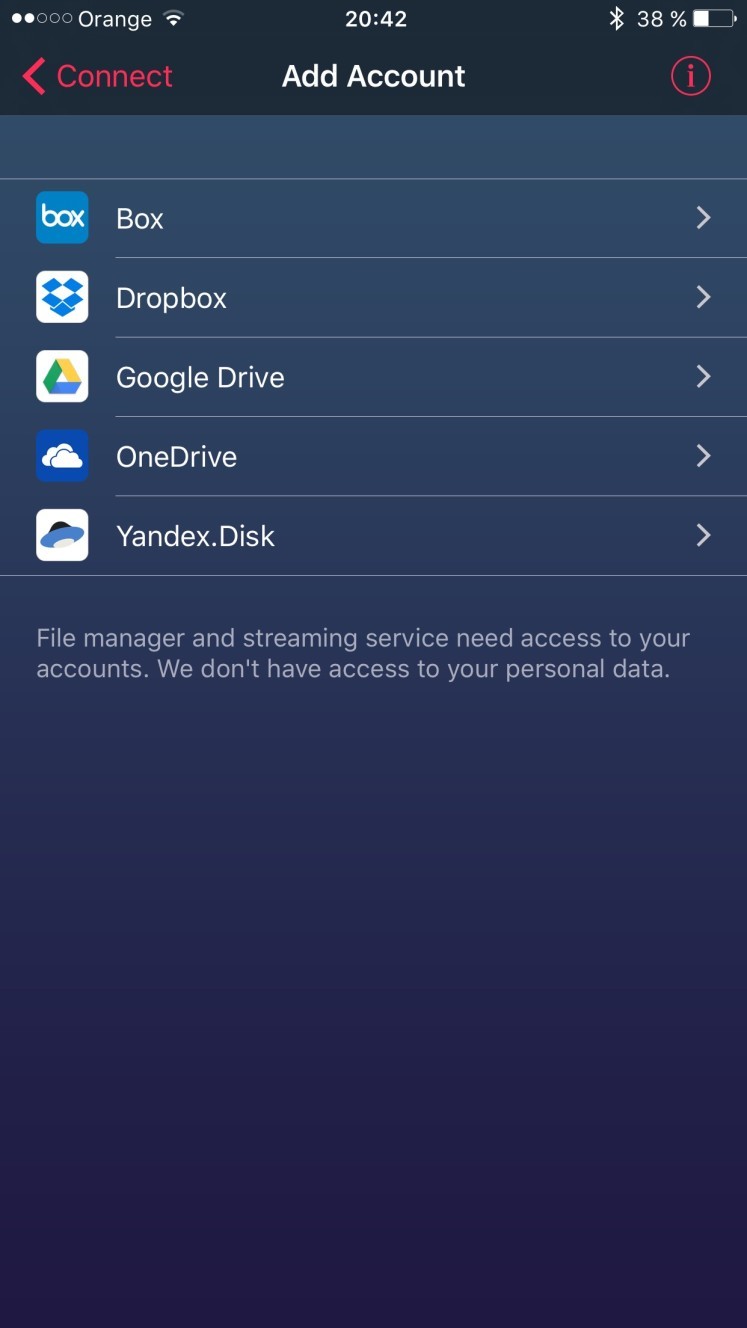Open the Yandex.Disk option
The image size is (747, 1328).
(373, 536)
